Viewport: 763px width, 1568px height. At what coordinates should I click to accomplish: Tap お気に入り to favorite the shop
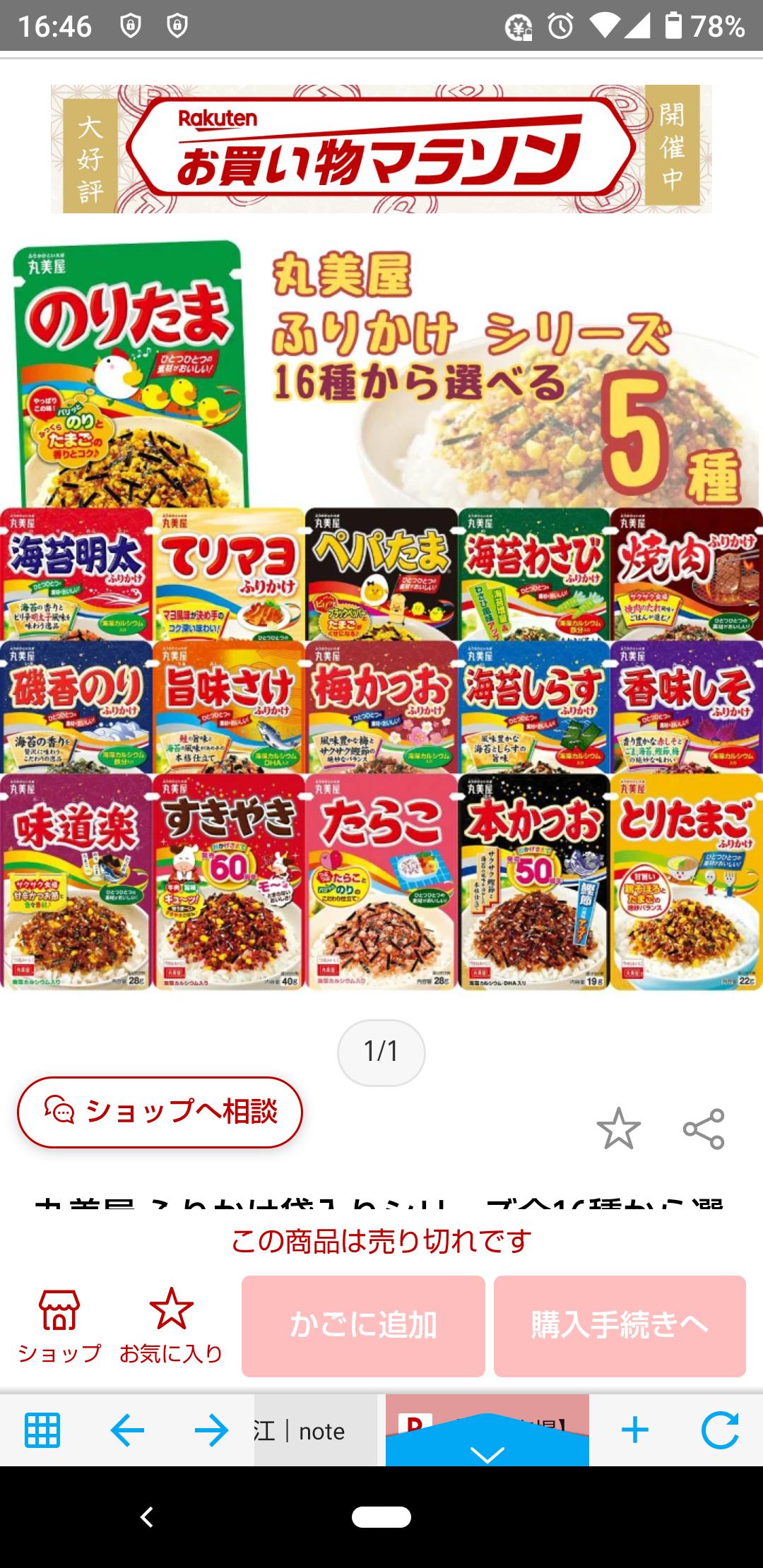point(171,1326)
